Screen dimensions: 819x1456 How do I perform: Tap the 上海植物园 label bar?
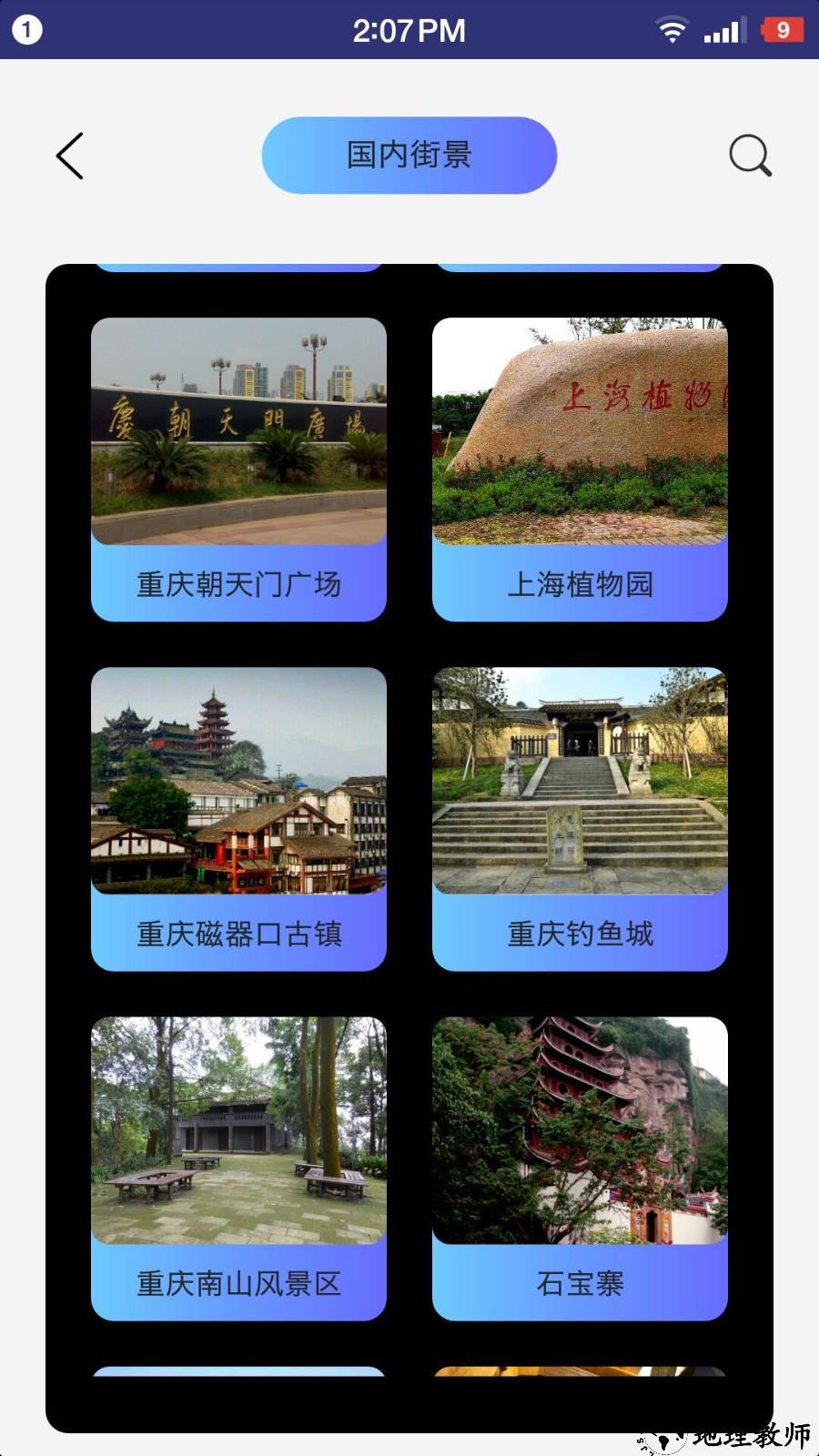pyautogui.click(x=580, y=585)
